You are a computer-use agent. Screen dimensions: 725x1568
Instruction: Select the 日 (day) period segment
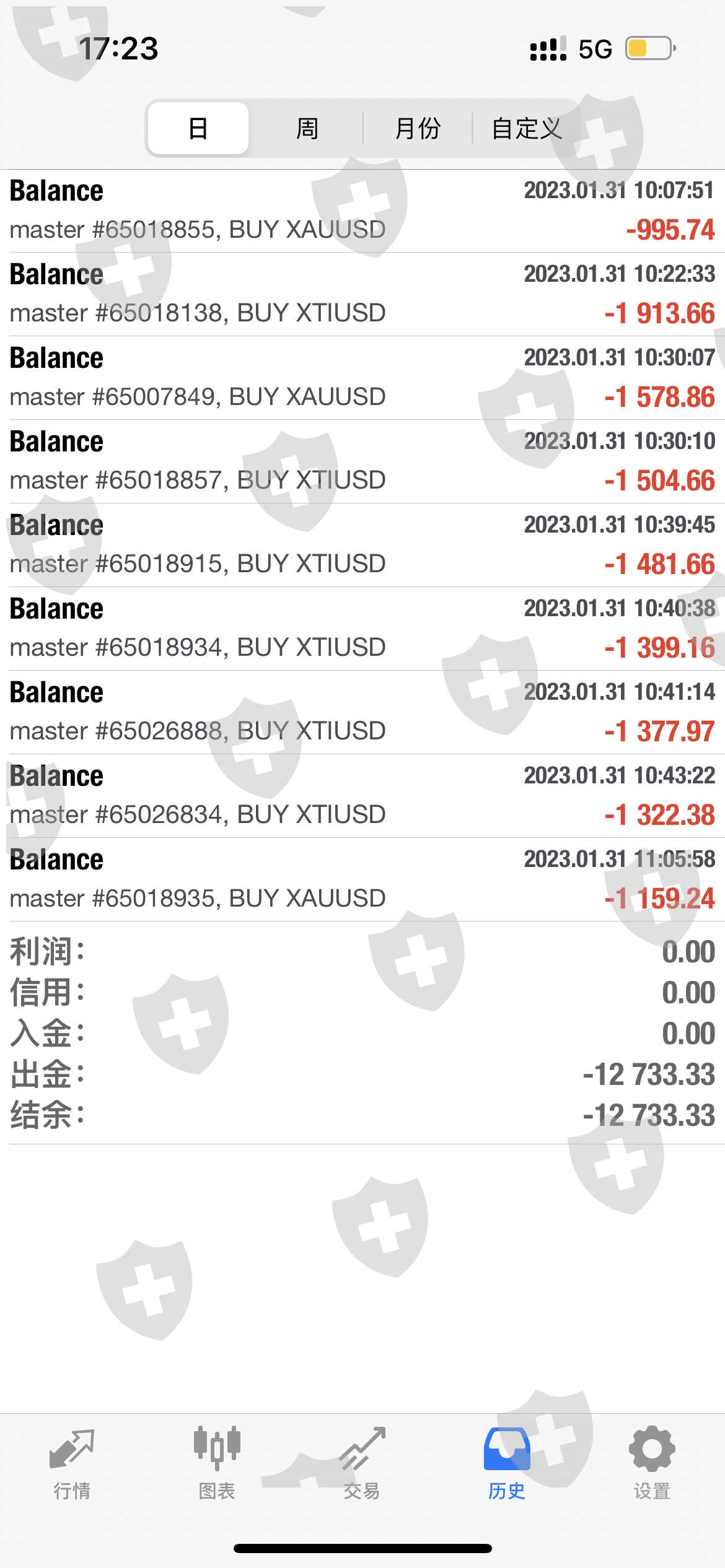click(198, 129)
